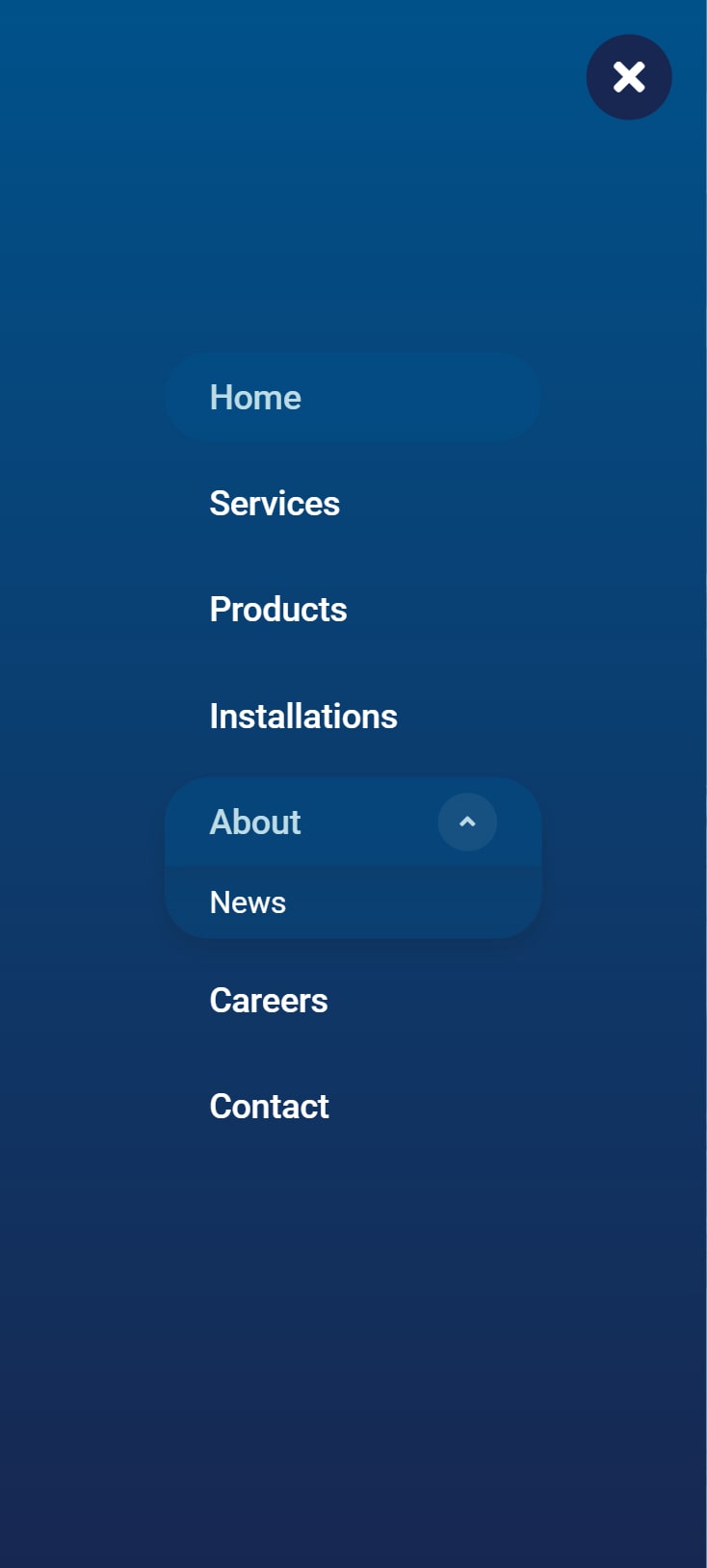707x1568 pixels.
Task: Go to the Home page
Action: click(x=256, y=398)
